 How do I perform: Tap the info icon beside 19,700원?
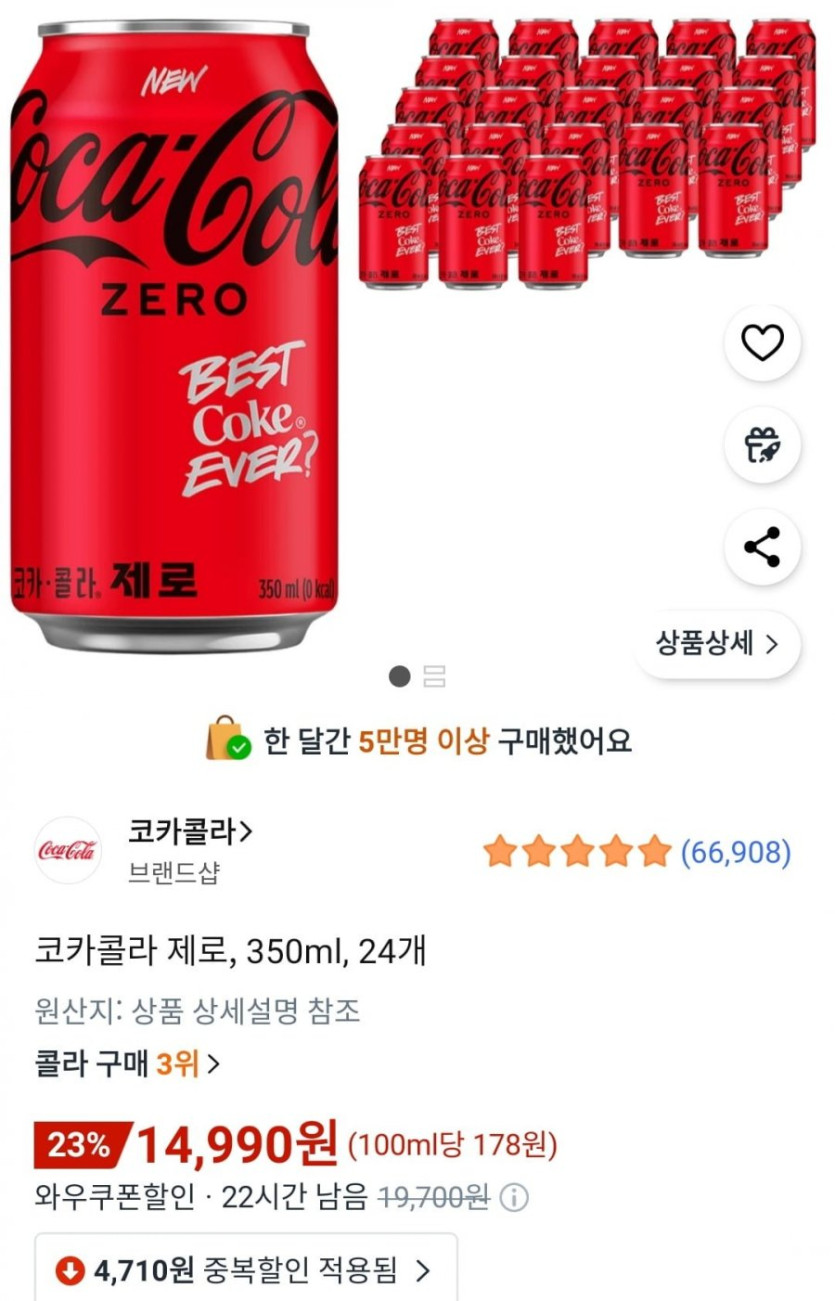514,1197
